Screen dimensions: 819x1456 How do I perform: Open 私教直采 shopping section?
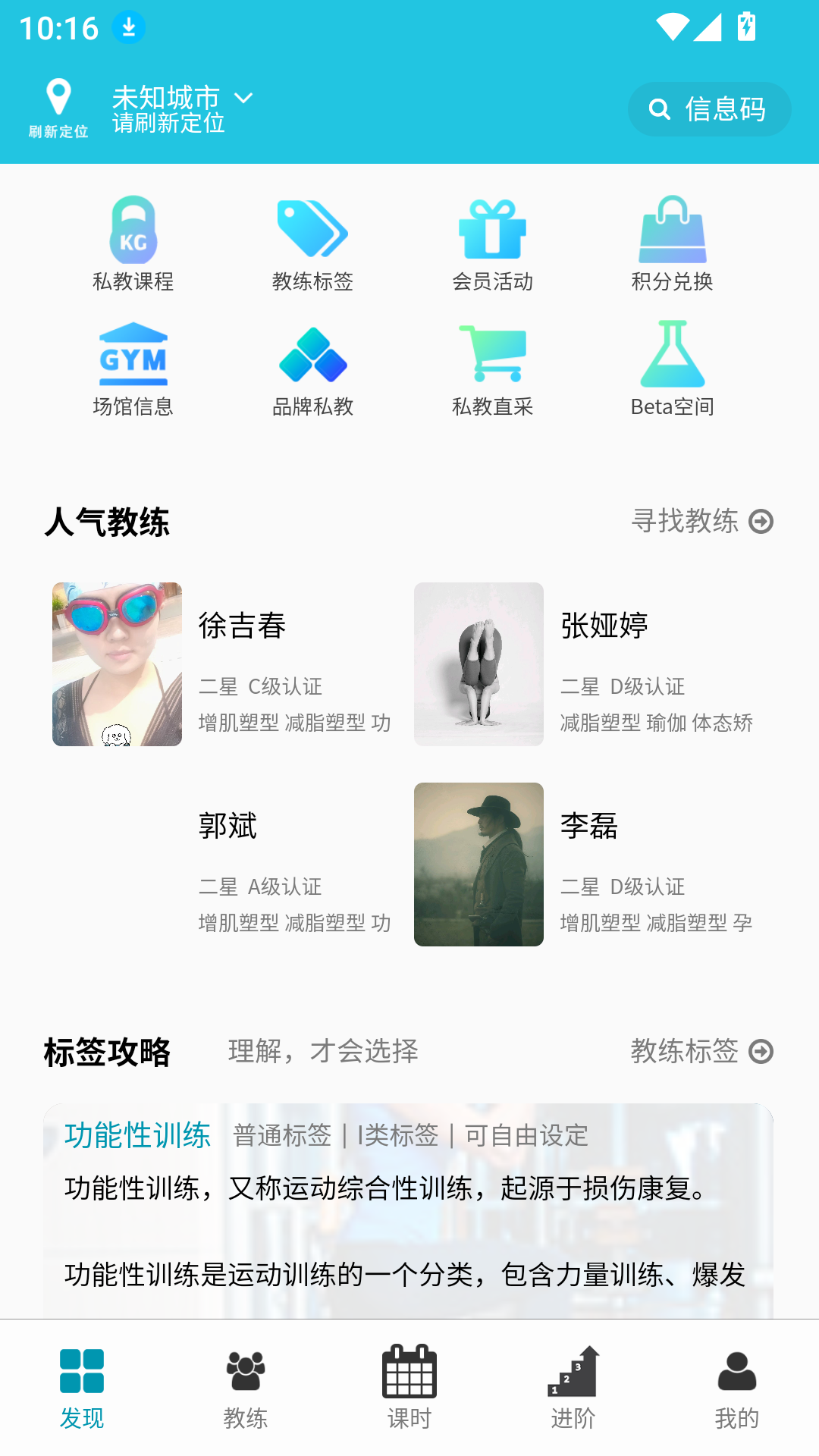coord(492,369)
